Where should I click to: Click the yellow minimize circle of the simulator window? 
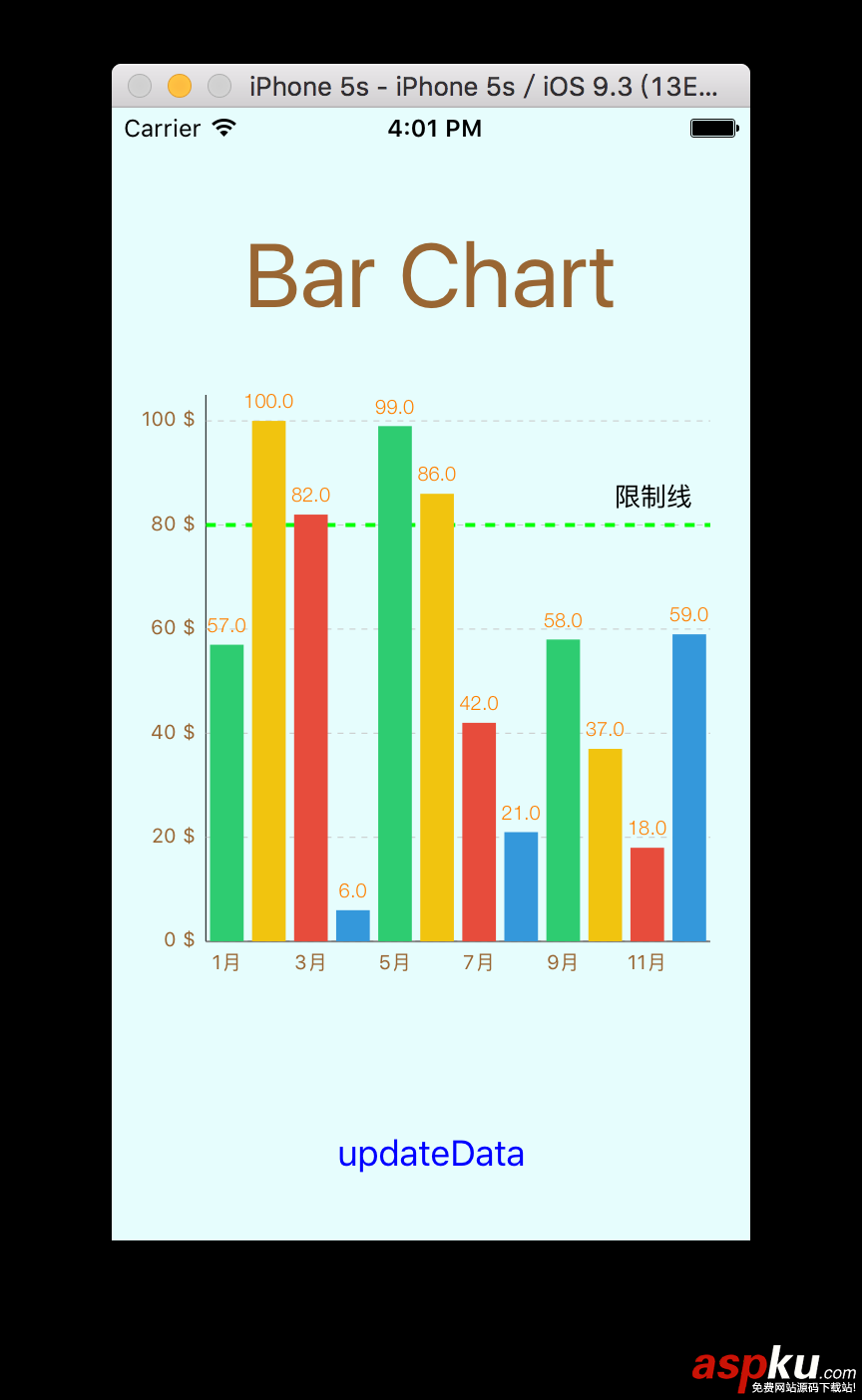(x=179, y=86)
